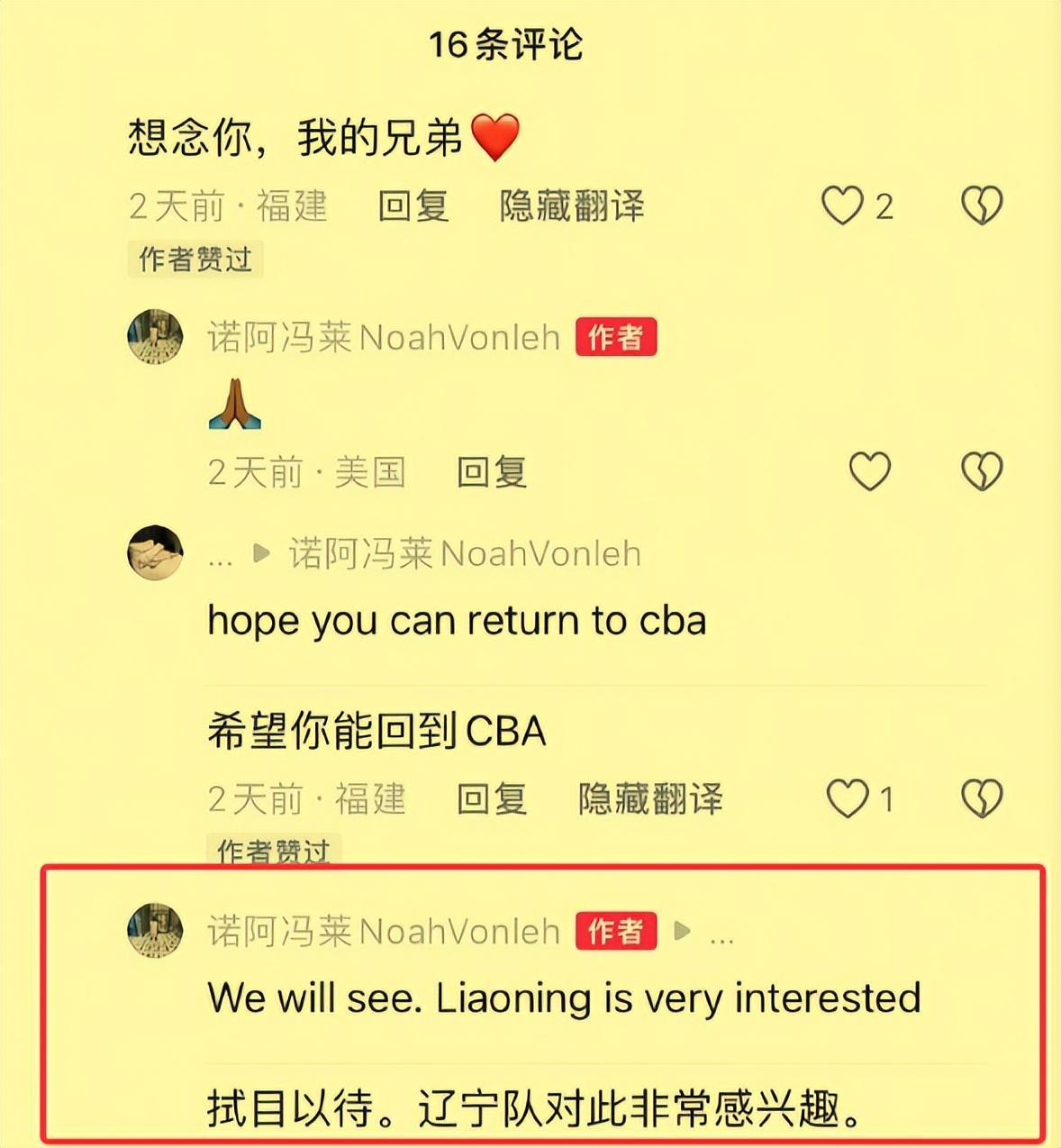
Task: Reply to NoahVonleh's praying hands comment
Action: [x=492, y=472]
